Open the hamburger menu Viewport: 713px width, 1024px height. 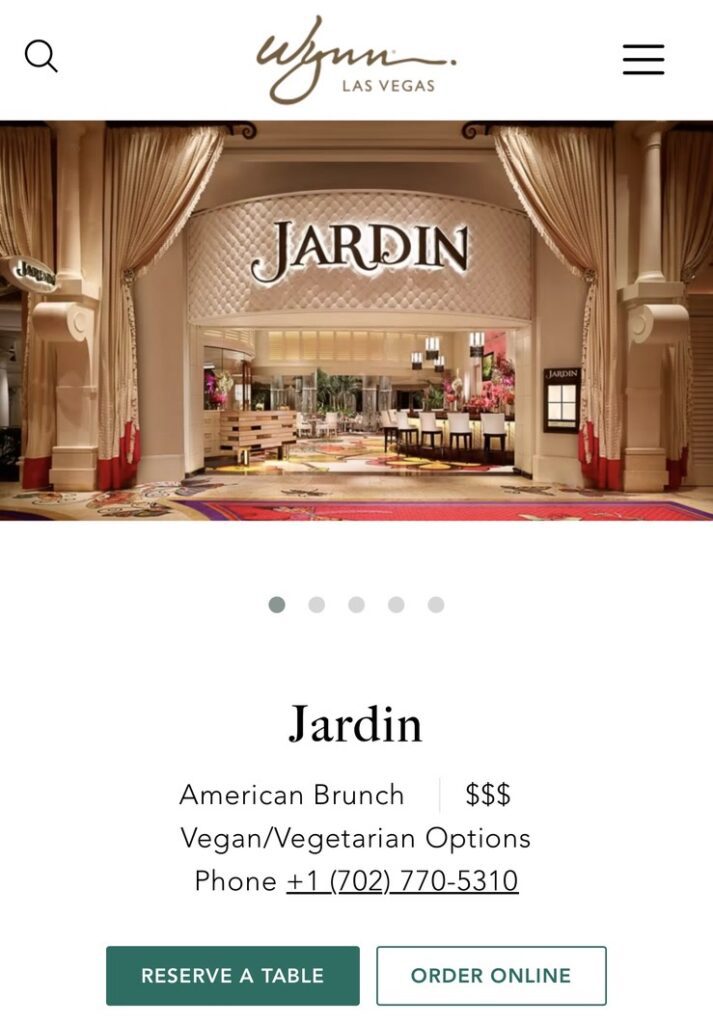coord(643,59)
